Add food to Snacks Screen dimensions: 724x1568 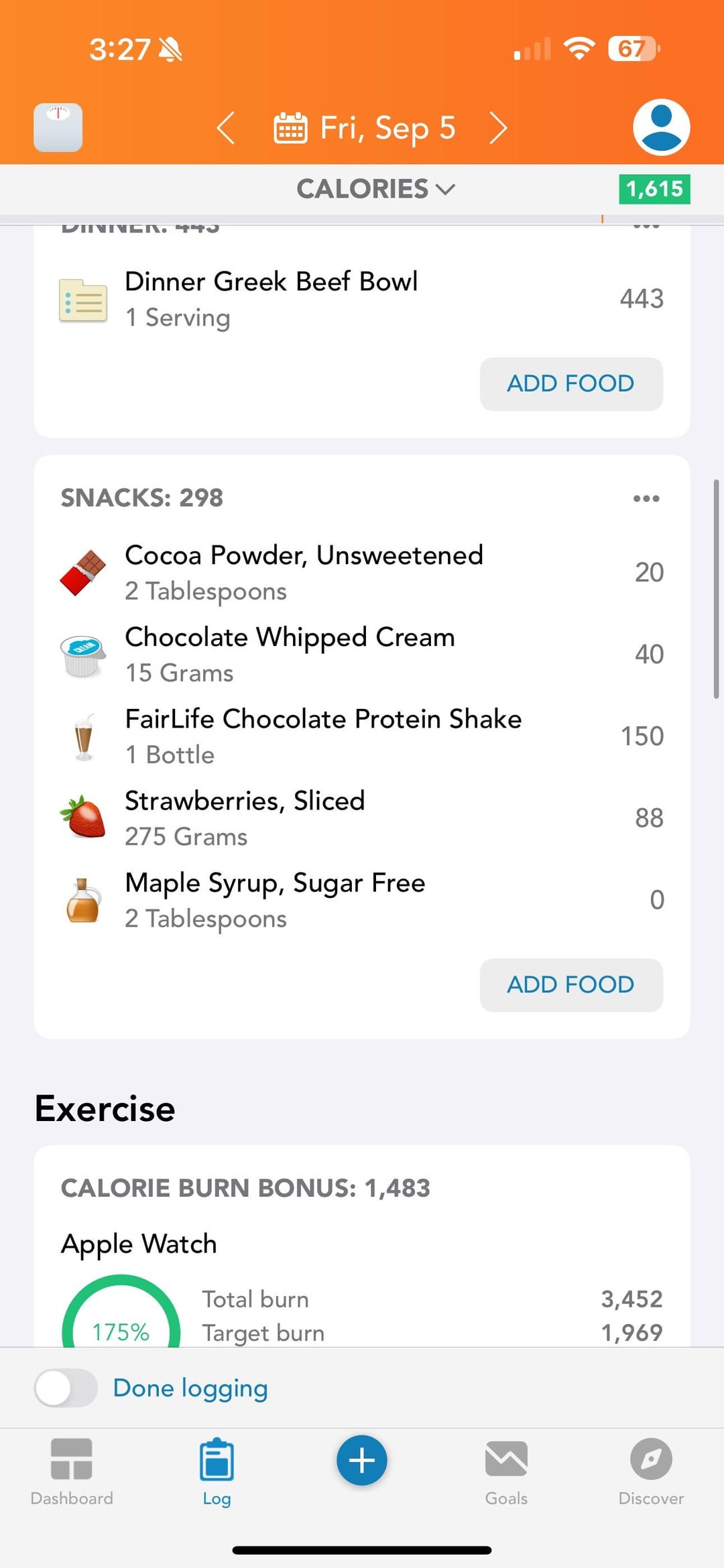point(571,985)
